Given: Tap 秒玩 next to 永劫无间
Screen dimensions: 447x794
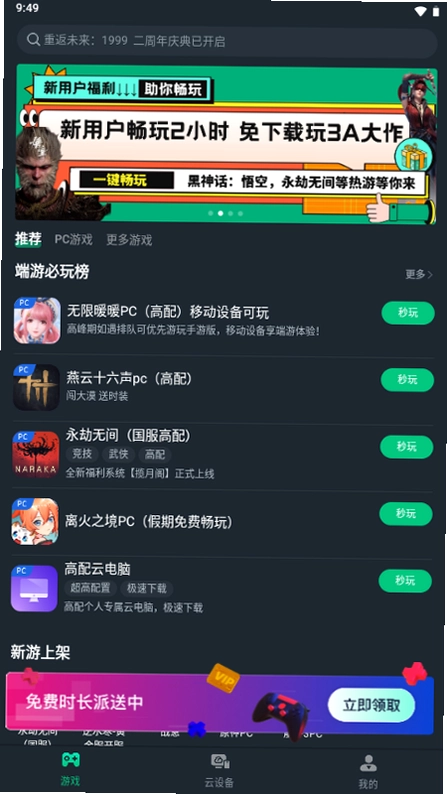Looking at the screenshot, I should pyautogui.click(x=407, y=447).
